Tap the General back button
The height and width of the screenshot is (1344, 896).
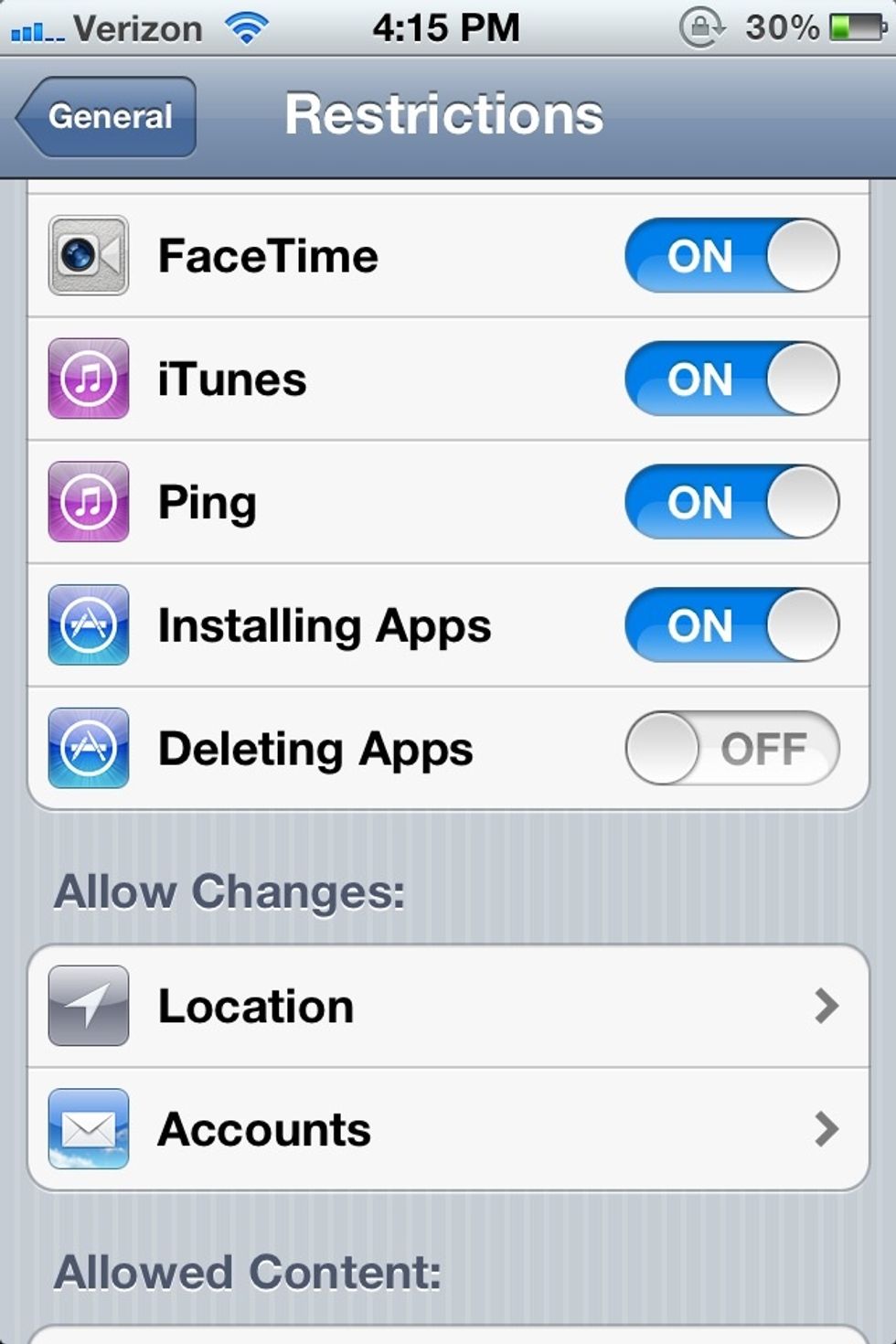(105, 116)
